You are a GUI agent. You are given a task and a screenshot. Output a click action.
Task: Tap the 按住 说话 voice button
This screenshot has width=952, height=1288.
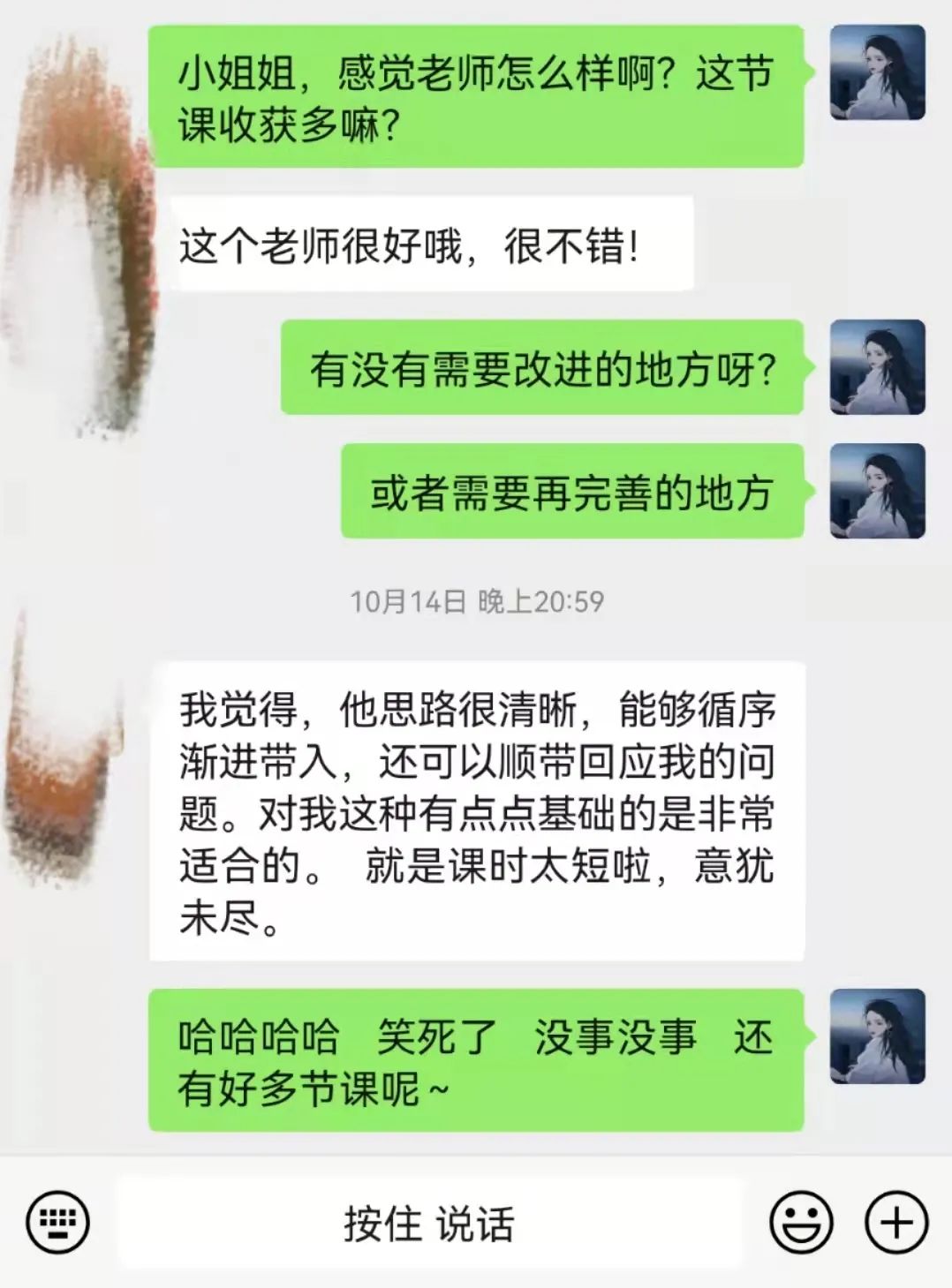pyautogui.click(x=429, y=1224)
